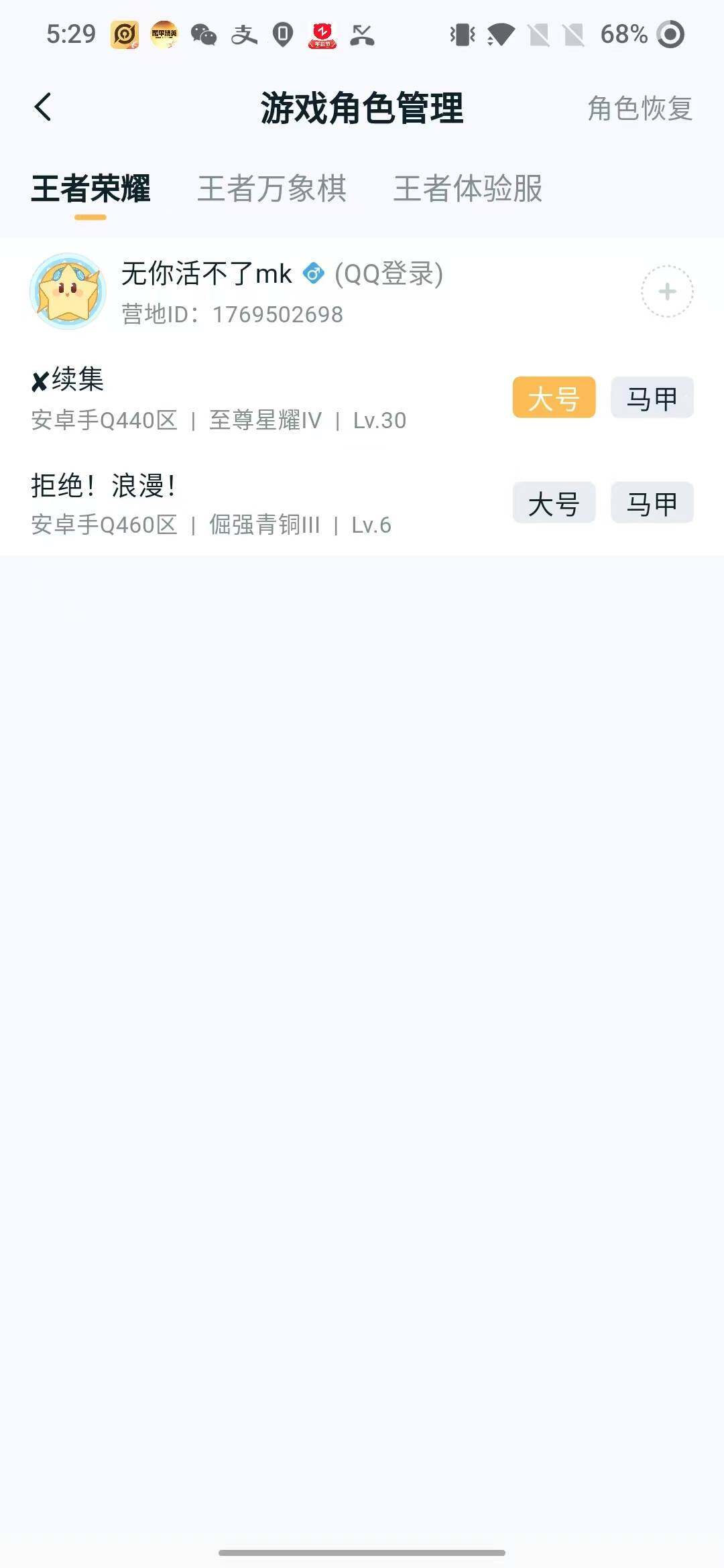Open the 王者体验服 tab
This screenshot has width=724, height=1568.
tap(469, 189)
